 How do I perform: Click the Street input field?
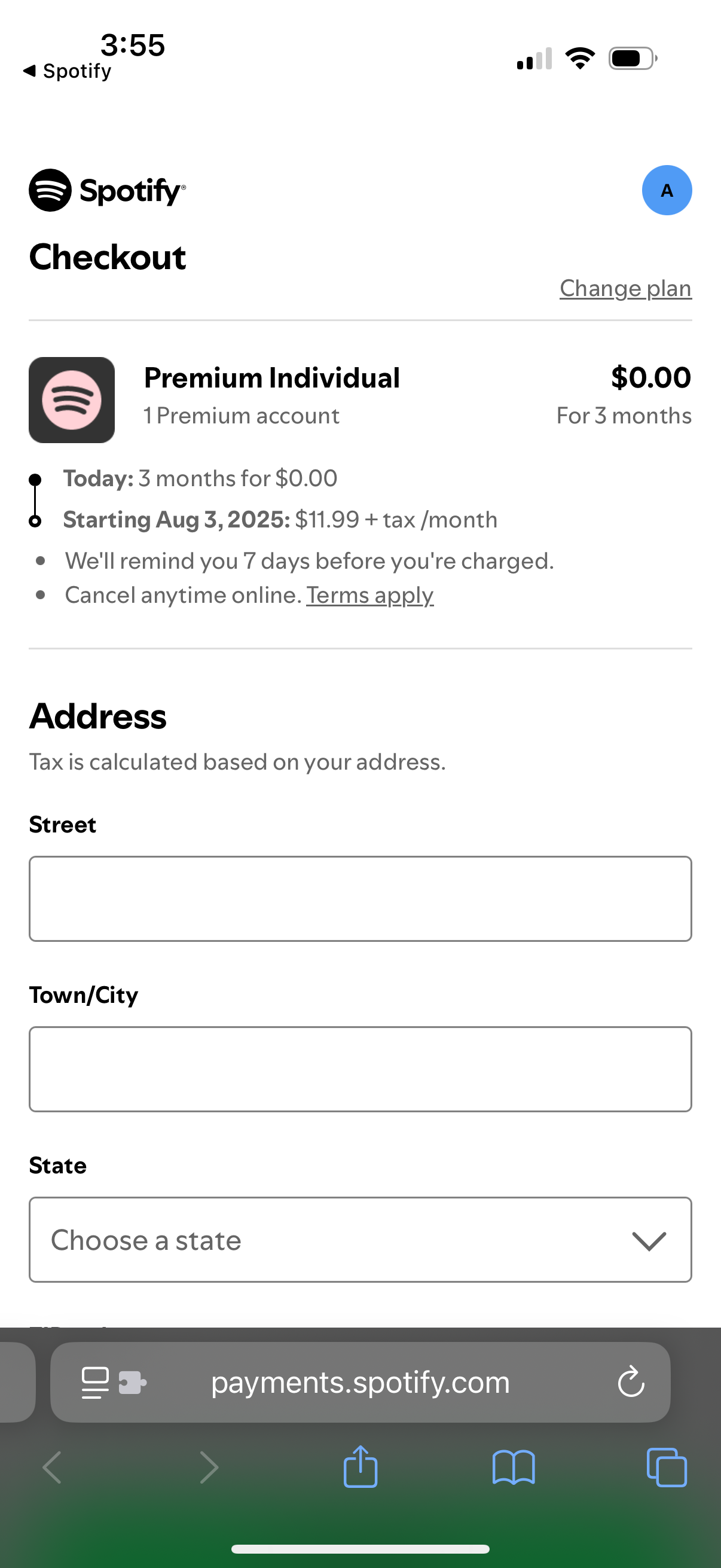360,898
